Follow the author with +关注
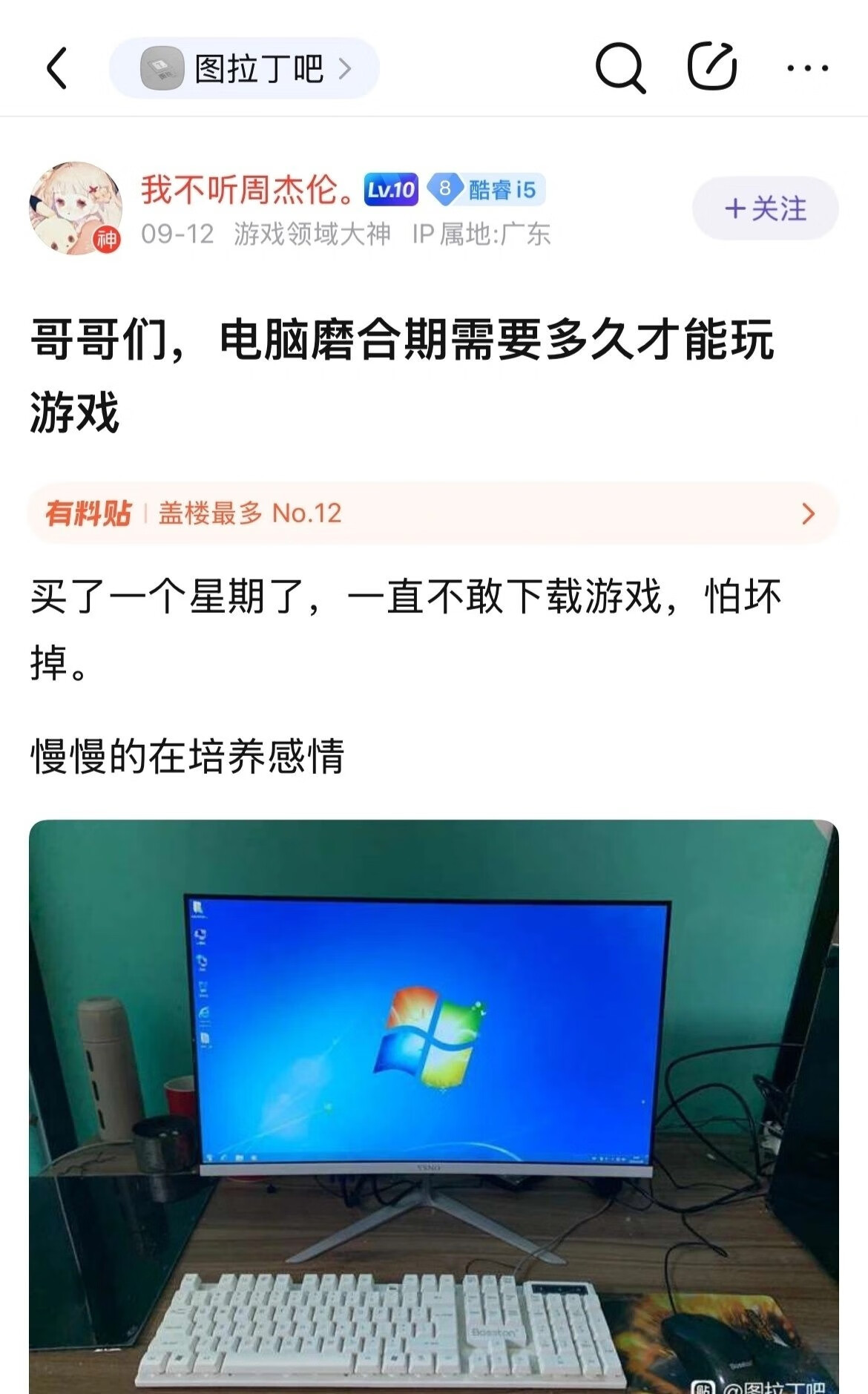This screenshot has height=1394, width=868. [x=765, y=208]
